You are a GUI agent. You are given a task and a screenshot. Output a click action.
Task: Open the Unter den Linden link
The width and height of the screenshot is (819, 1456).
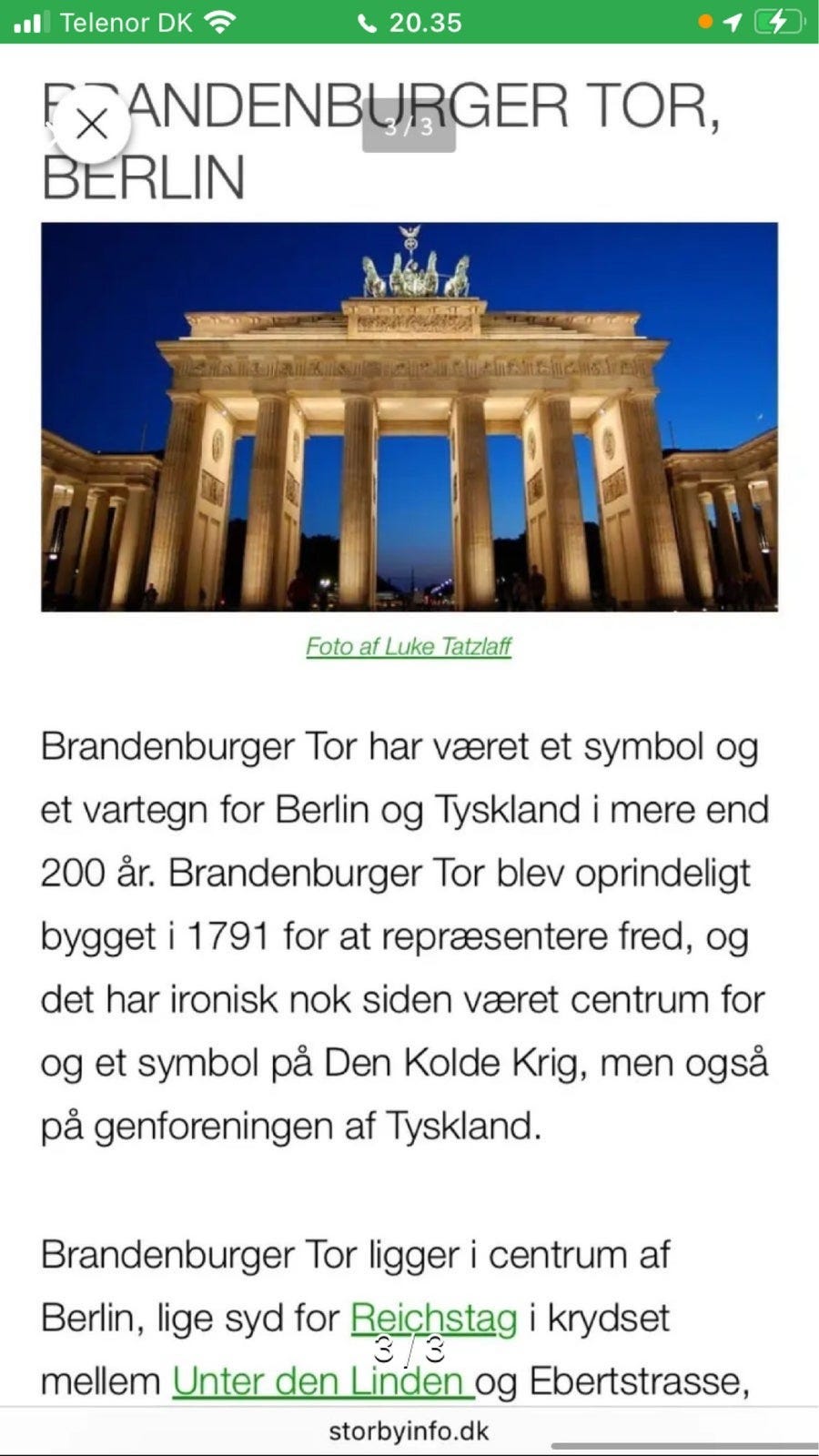322,1380
